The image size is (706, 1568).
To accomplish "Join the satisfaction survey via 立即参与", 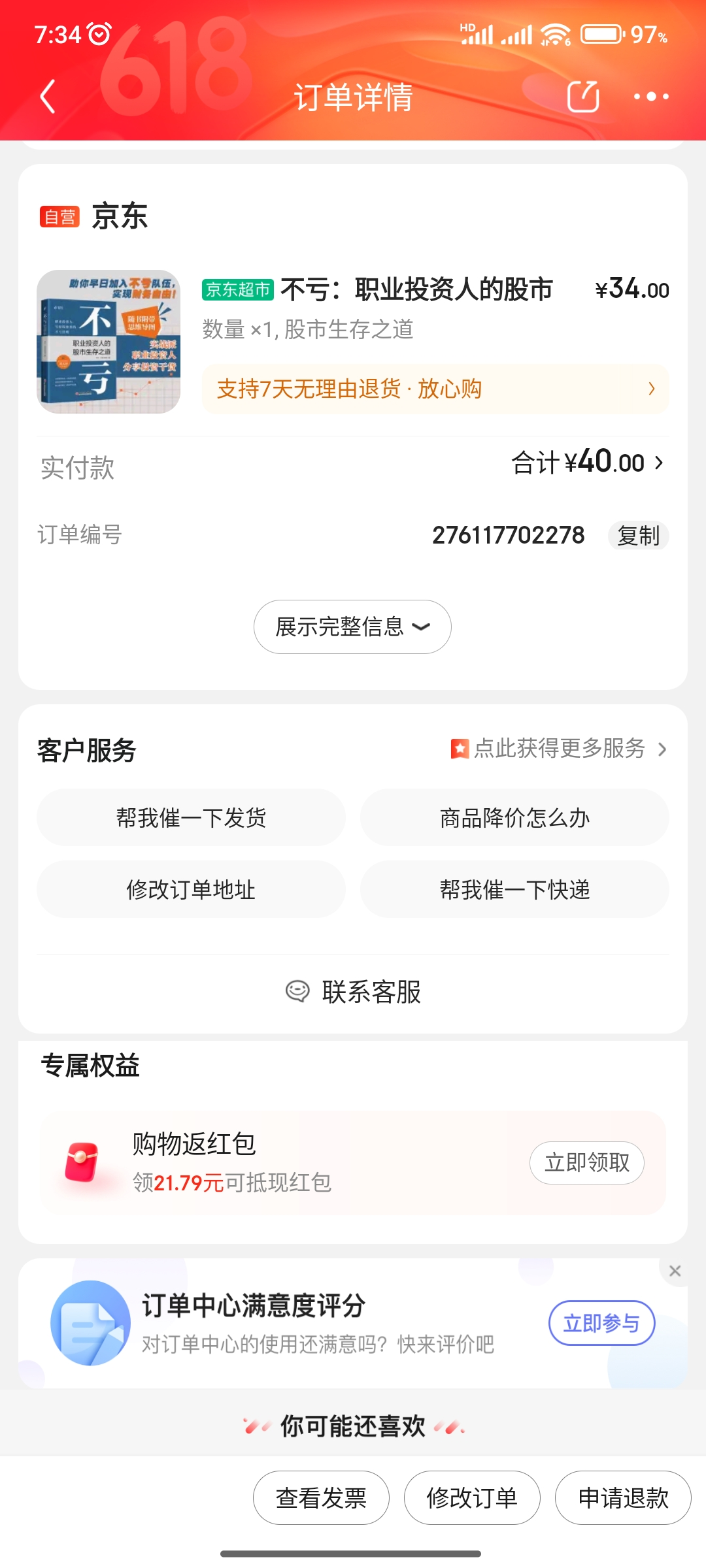I will click(x=601, y=1324).
